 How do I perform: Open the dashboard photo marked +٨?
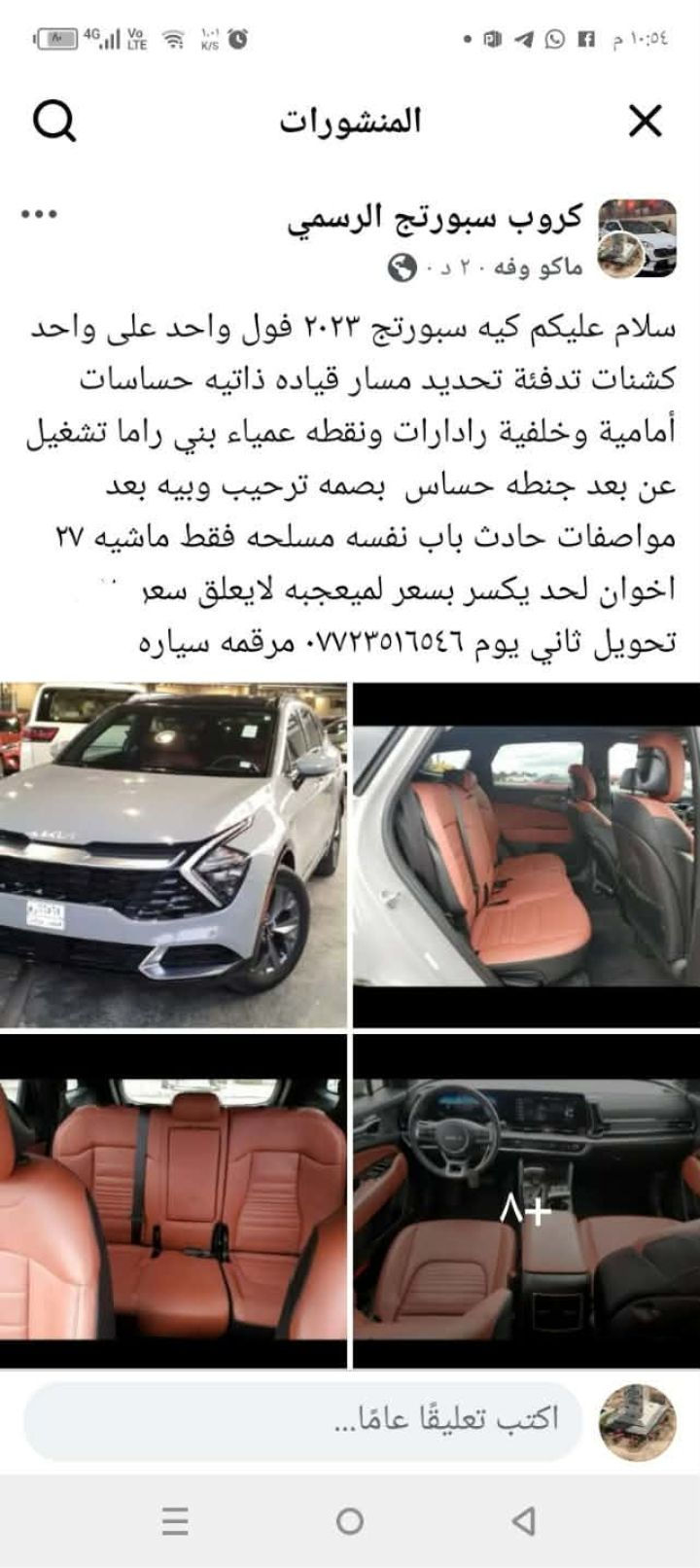tap(526, 1200)
